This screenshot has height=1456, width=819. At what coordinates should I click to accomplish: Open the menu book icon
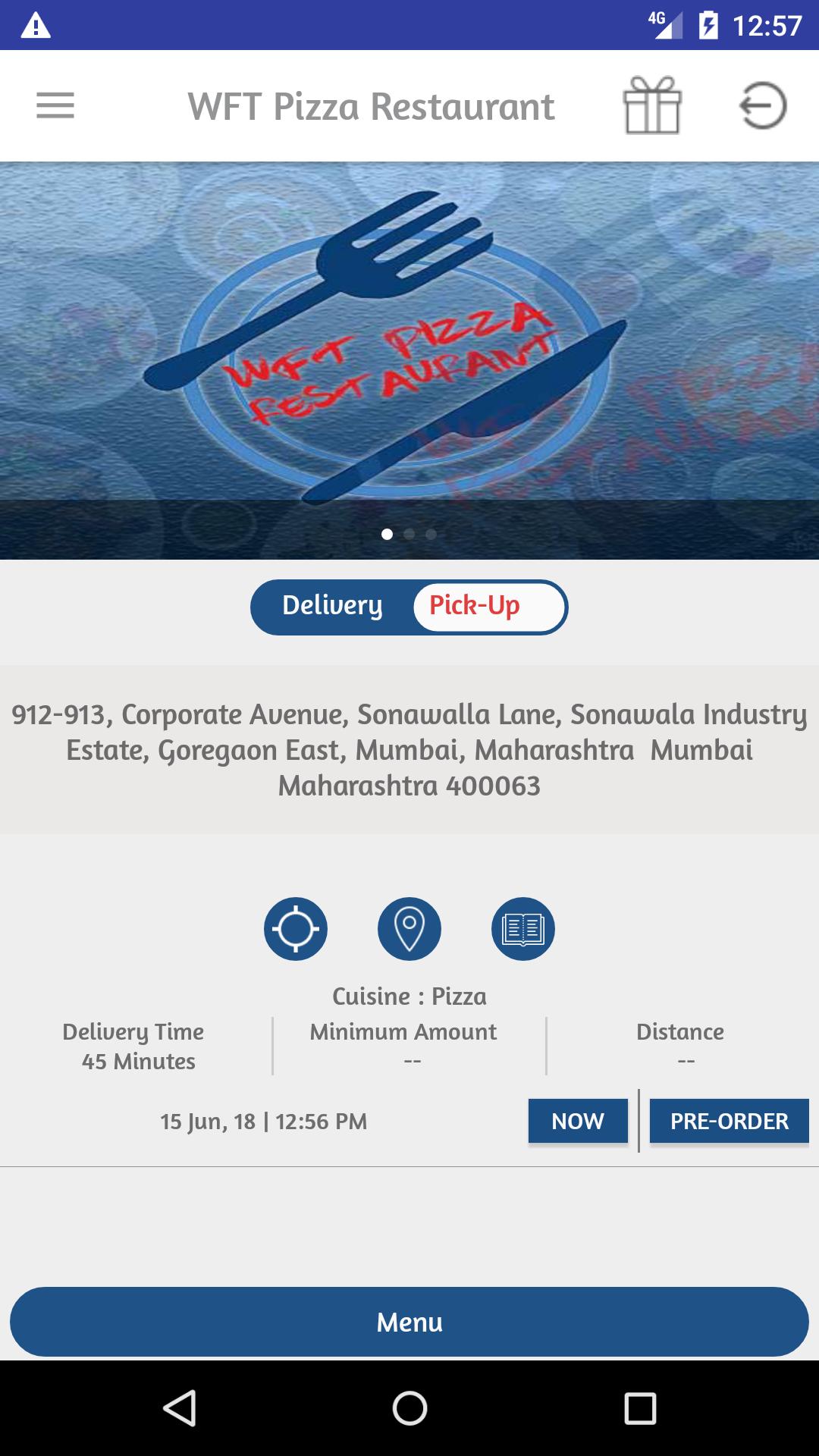tap(523, 928)
